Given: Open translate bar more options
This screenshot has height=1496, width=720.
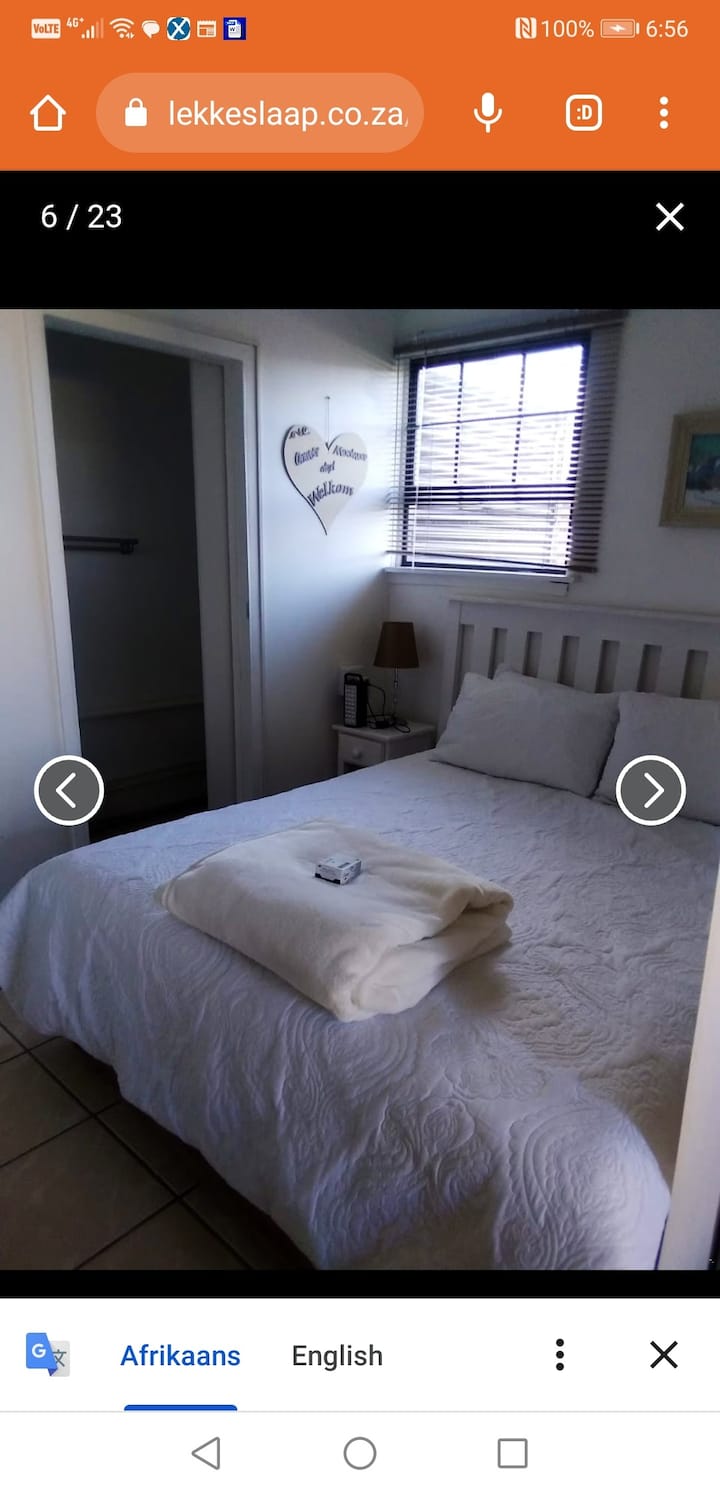Looking at the screenshot, I should 560,1355.
